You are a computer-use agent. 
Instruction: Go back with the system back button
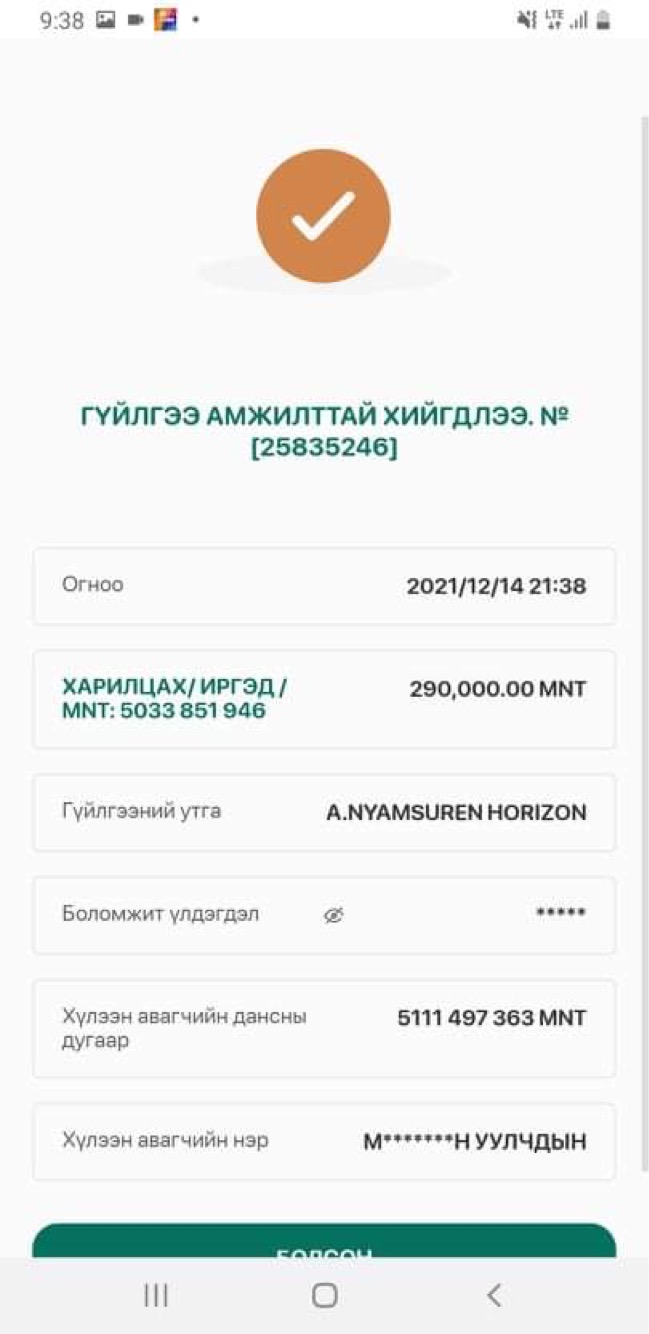click(493, 1295)
